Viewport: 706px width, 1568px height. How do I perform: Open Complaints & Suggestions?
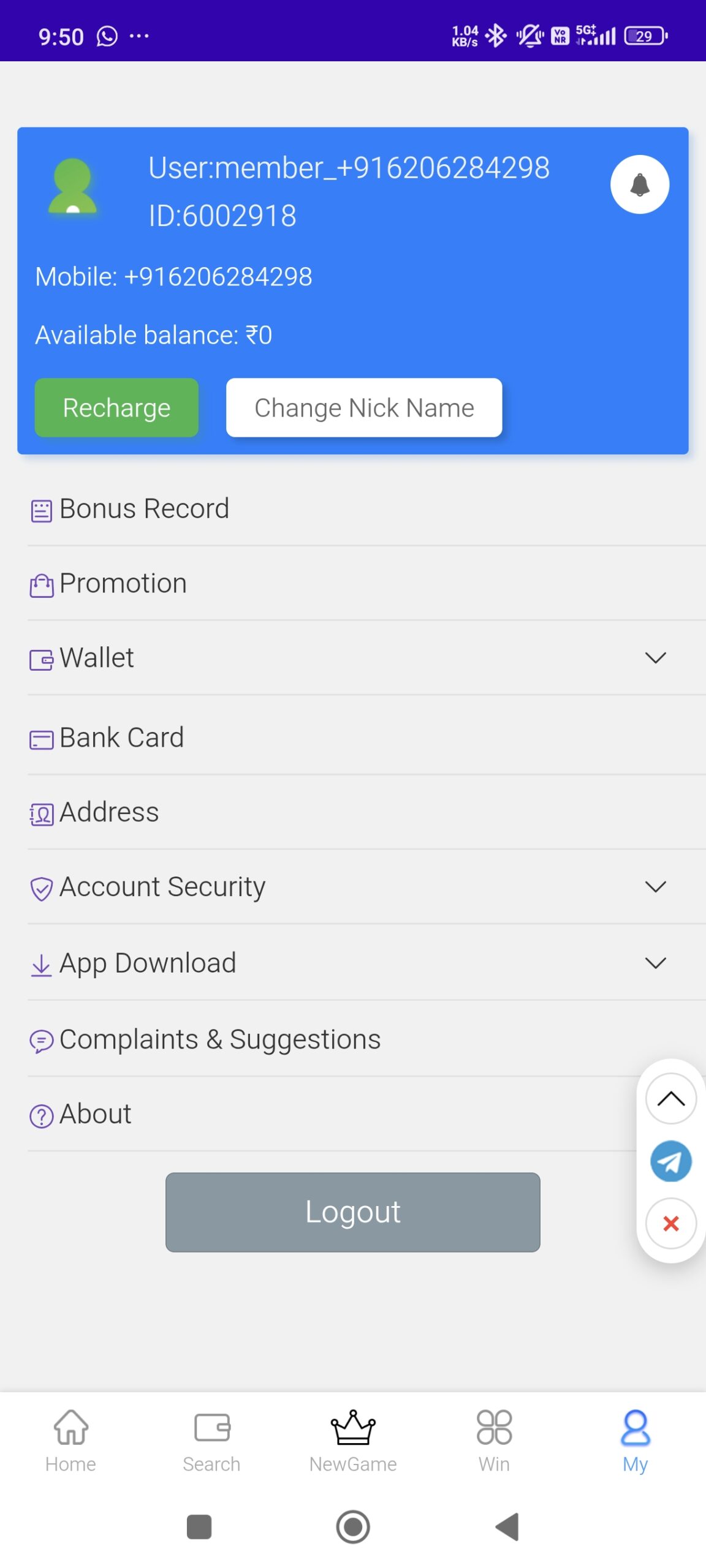(x=220, y=1039)
